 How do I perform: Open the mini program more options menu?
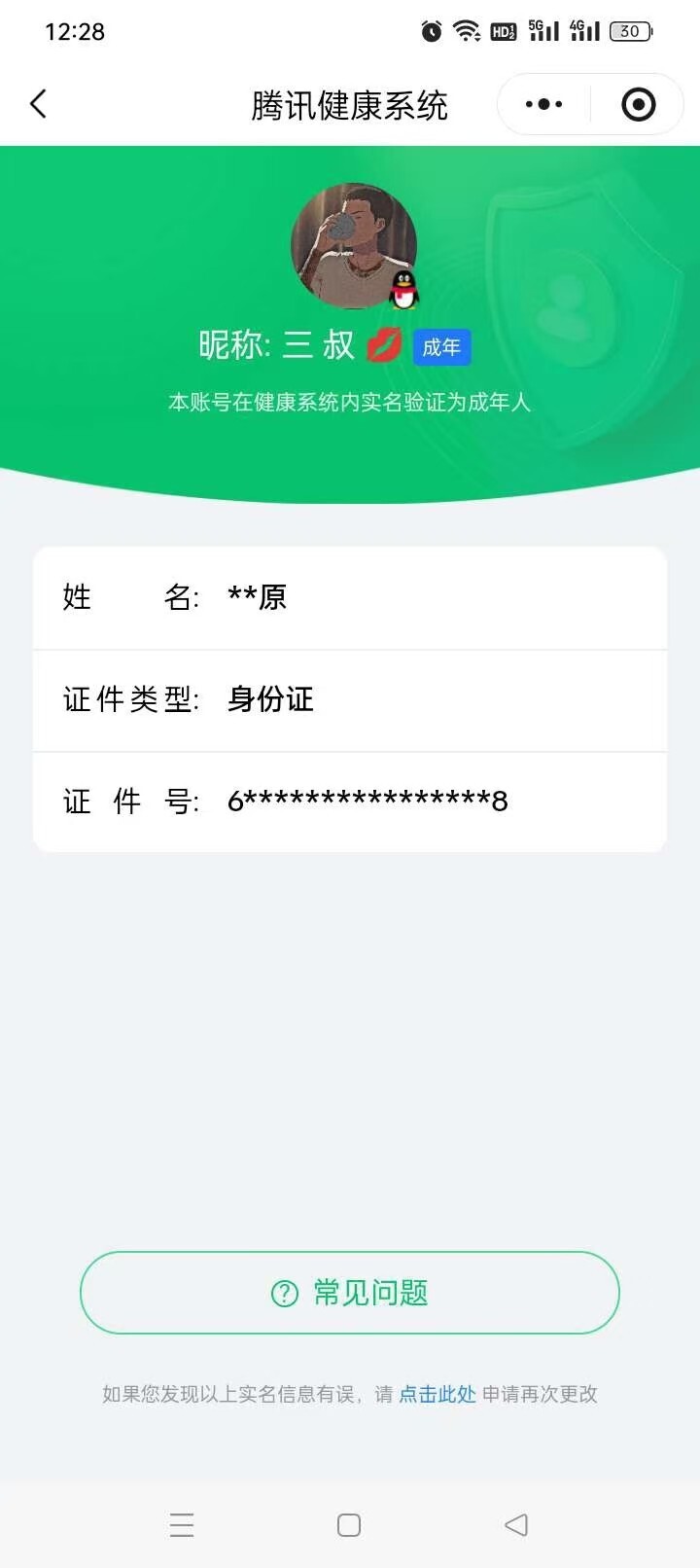pyautogui.click(x=542, y=104)
